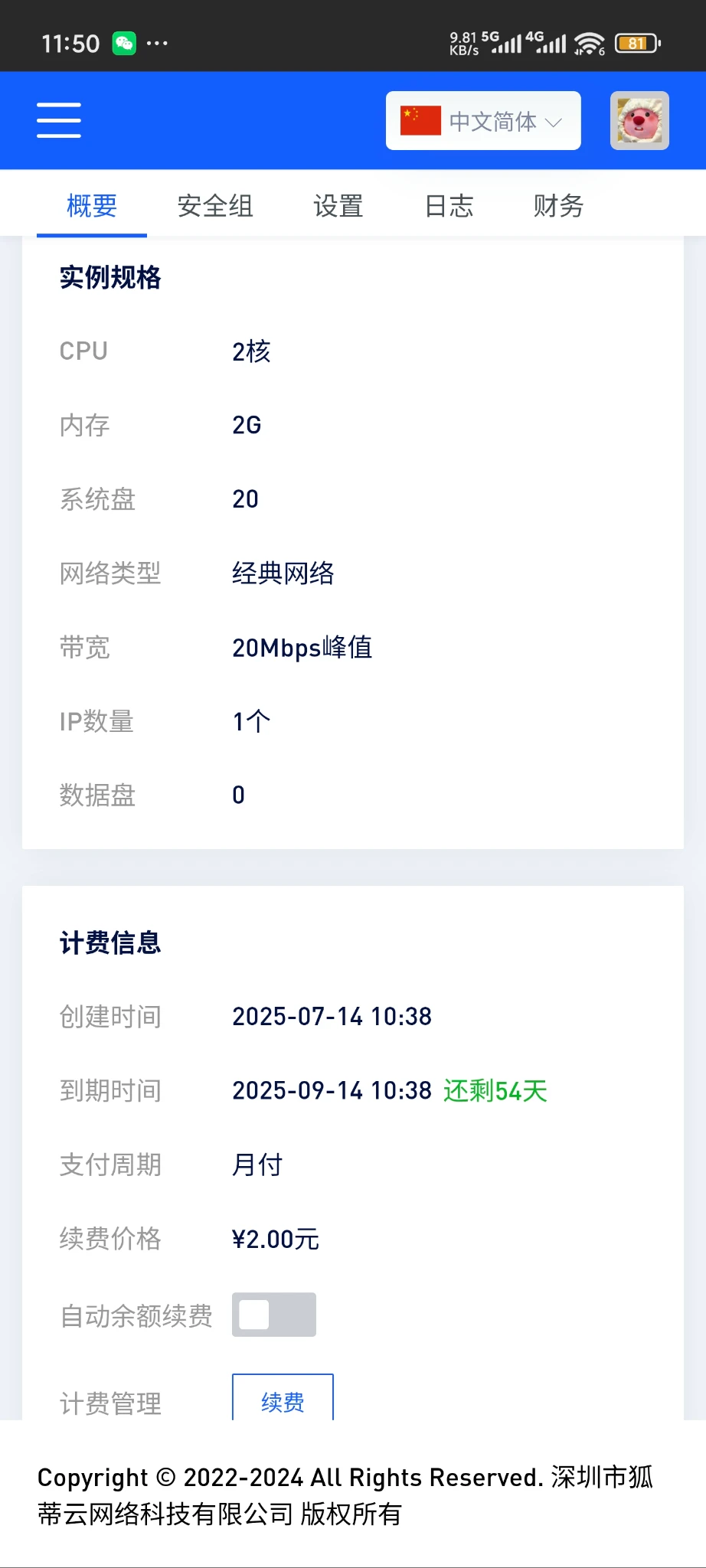Go to the 设置 tab
The image size is (706, 1568).
pyautogui.click(x=338, y=206)
